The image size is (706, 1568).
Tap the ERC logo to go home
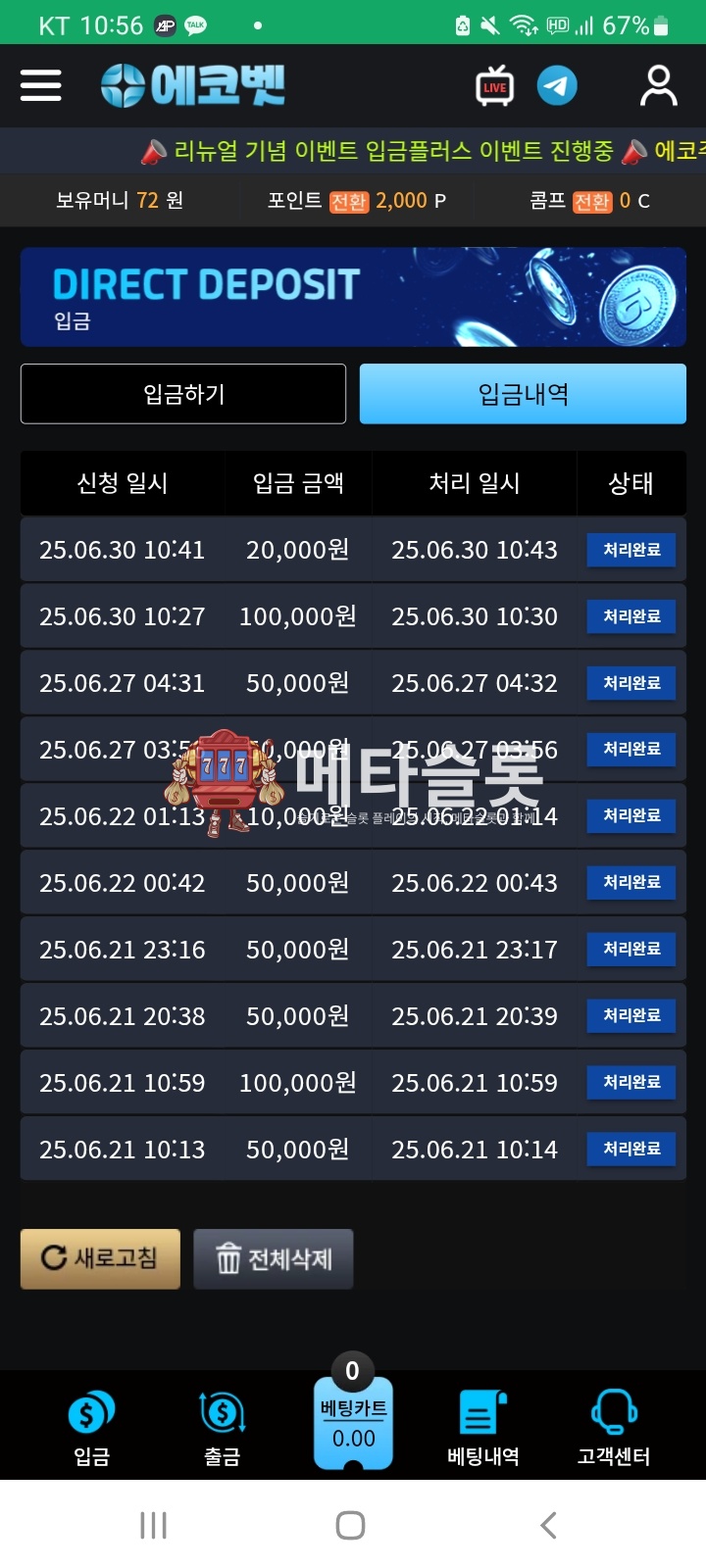(193, 85)
